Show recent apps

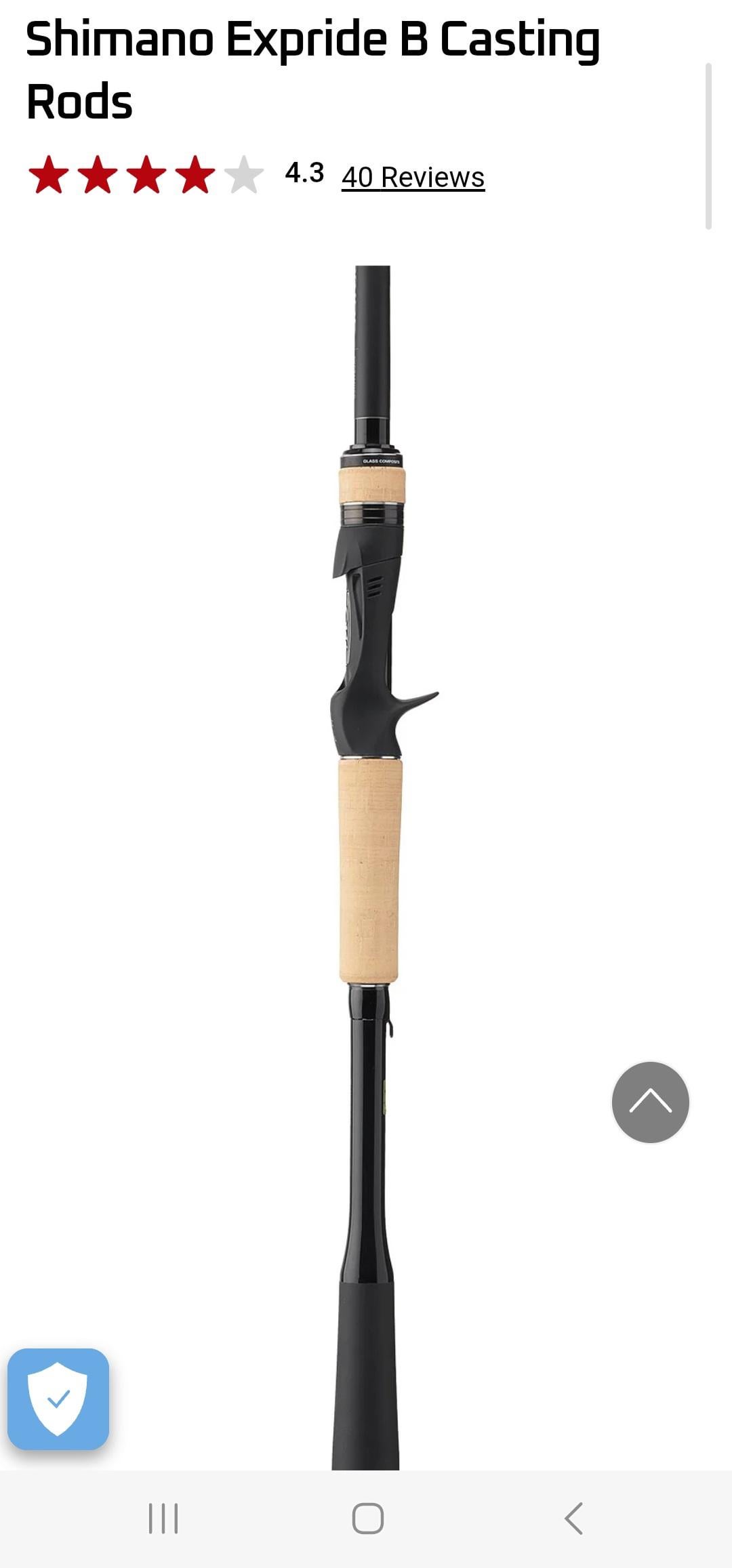[x=163, y=1518]
